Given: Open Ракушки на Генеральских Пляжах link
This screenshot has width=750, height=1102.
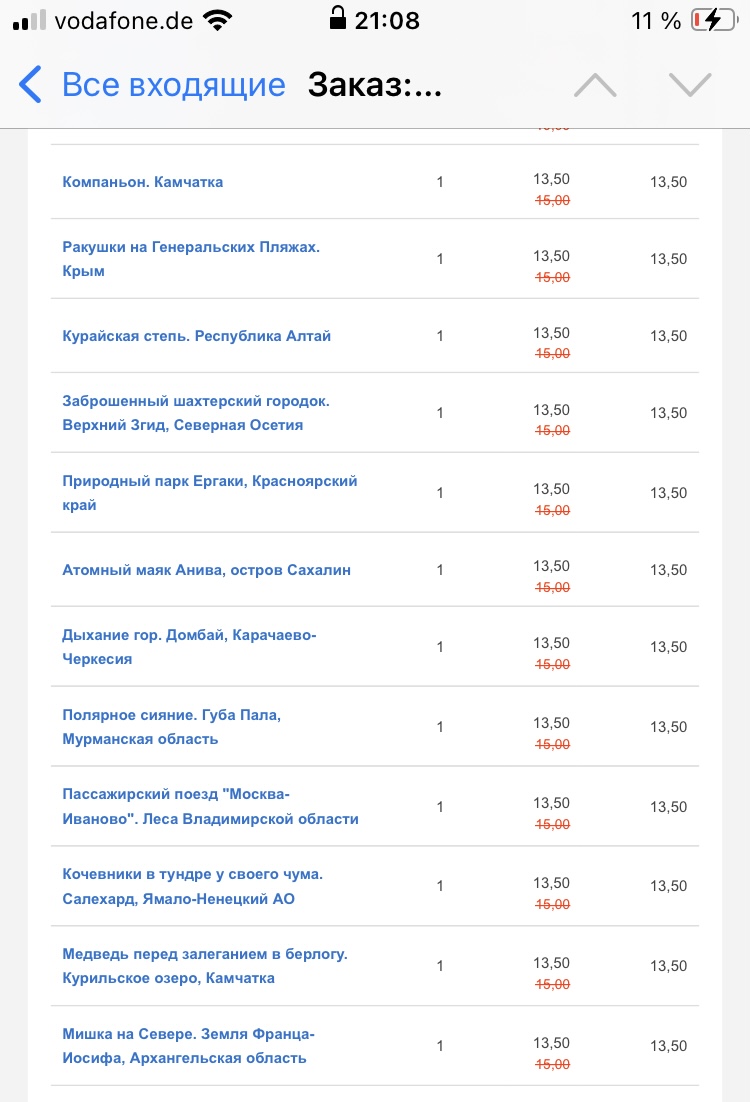Looking at the screenshot, I should (191, 258).
